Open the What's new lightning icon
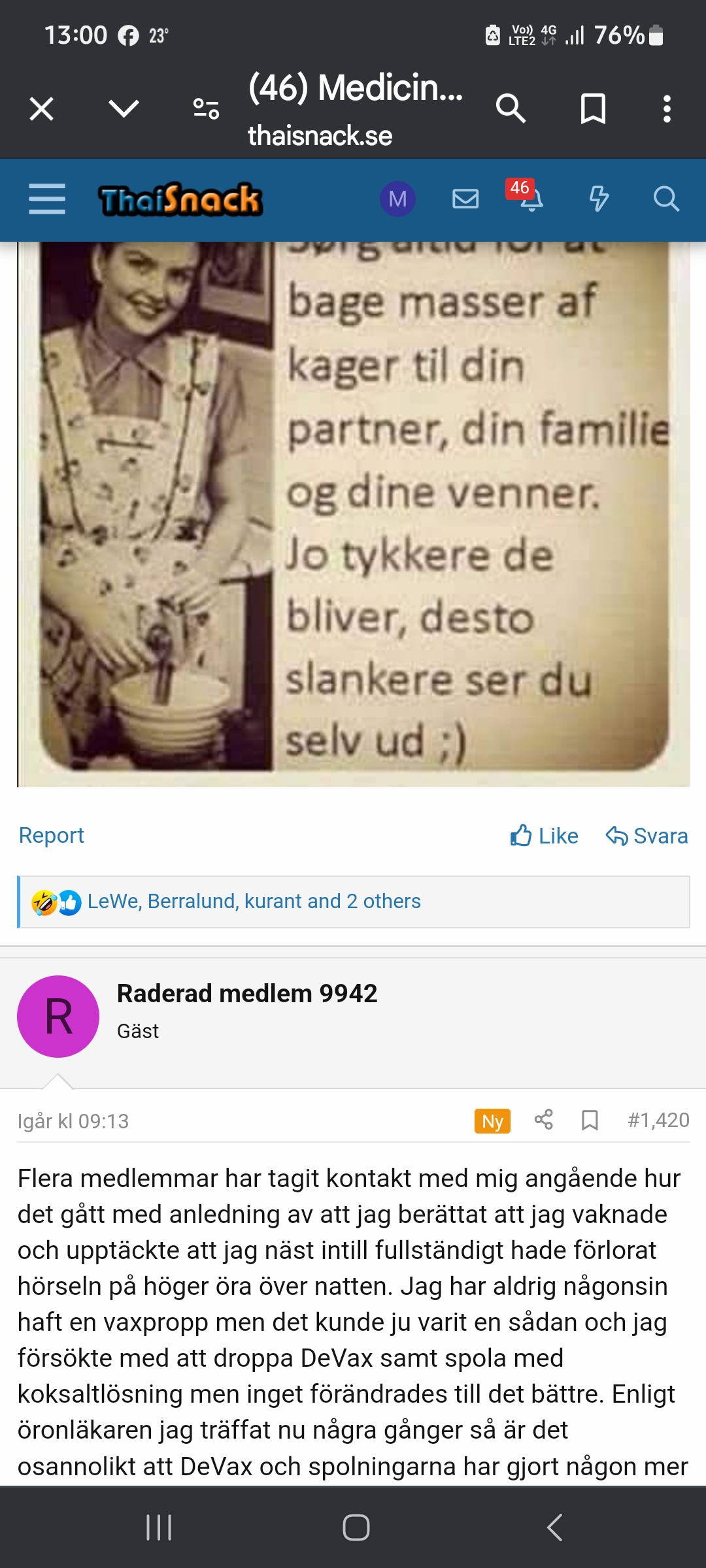The height and width of the screenshot is (1568, 706). (599, 199)
